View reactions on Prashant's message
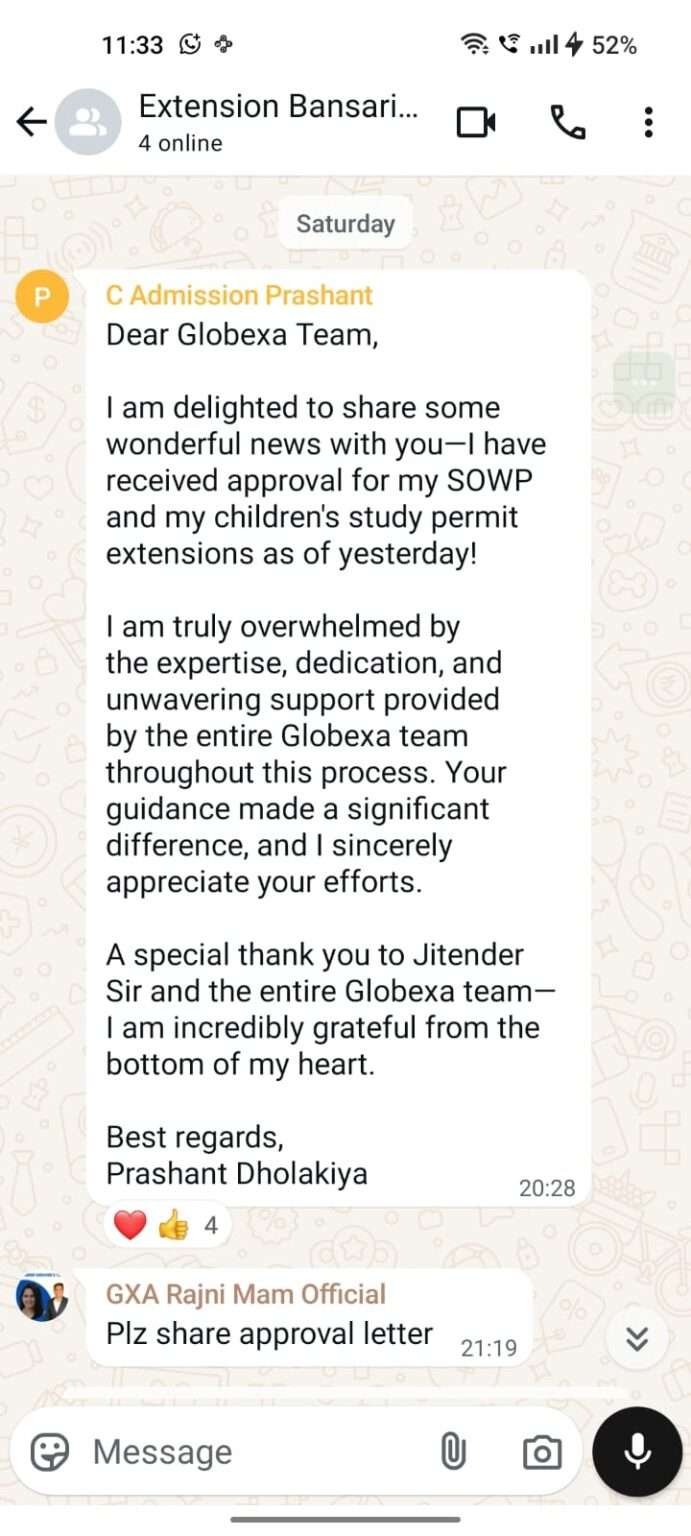Viewport: 691px width, 1536px height. [169, 1225]
